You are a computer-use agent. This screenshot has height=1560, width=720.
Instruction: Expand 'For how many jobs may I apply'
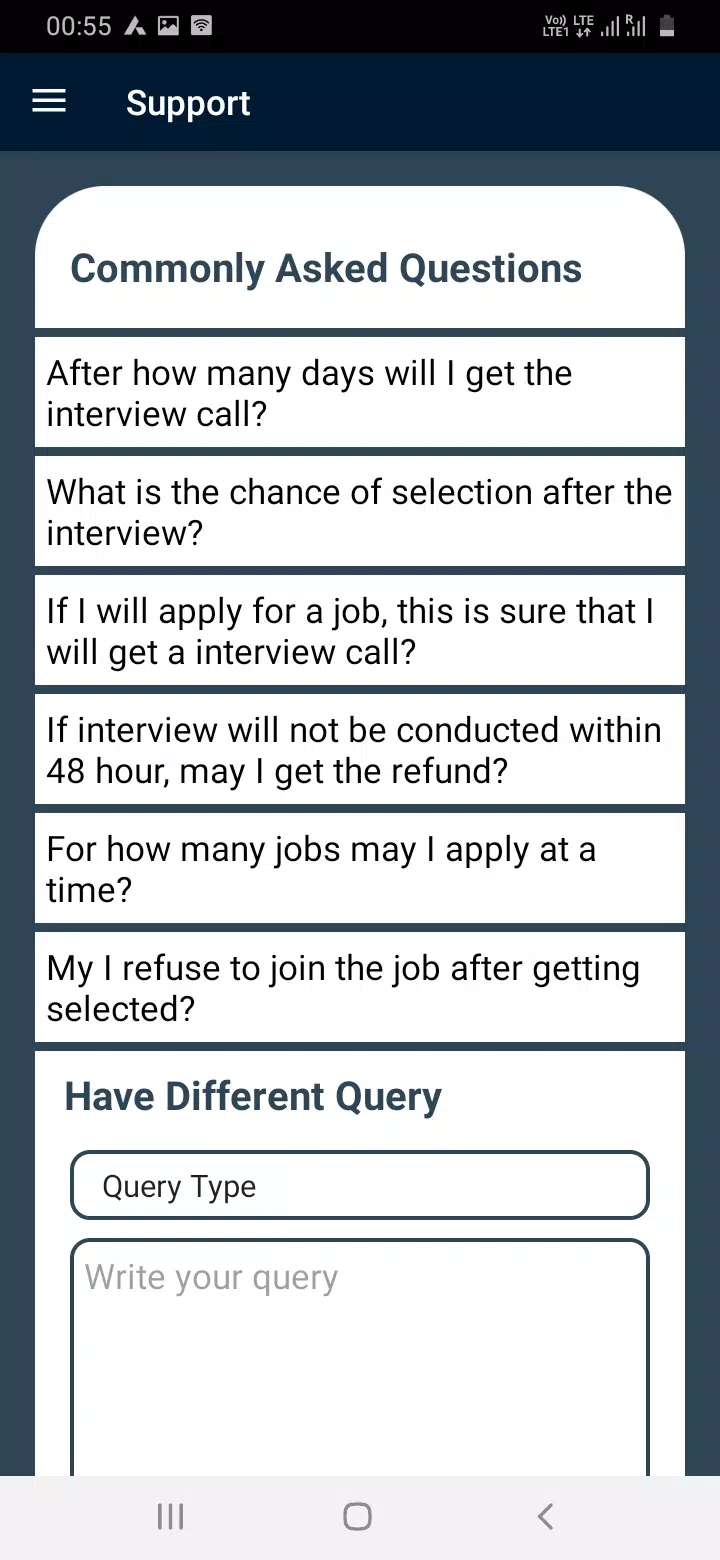[x=359, y=869]
